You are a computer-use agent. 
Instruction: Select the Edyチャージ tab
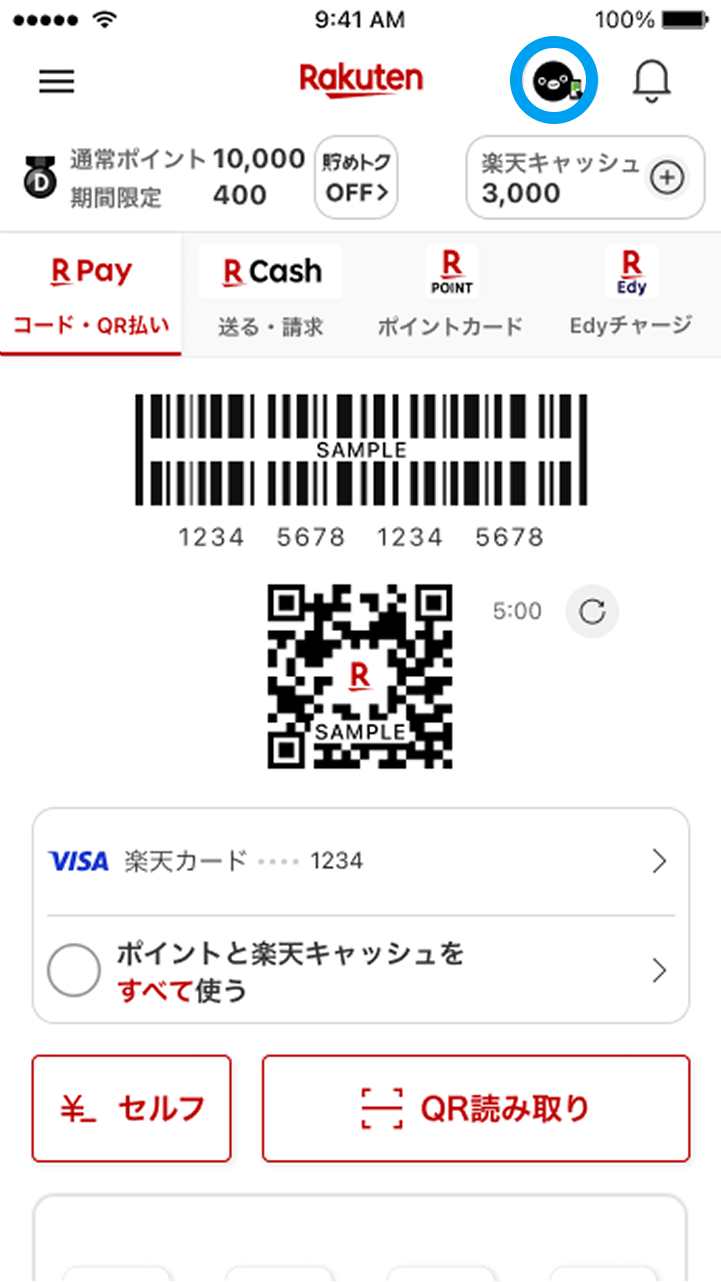click(631, 294)
